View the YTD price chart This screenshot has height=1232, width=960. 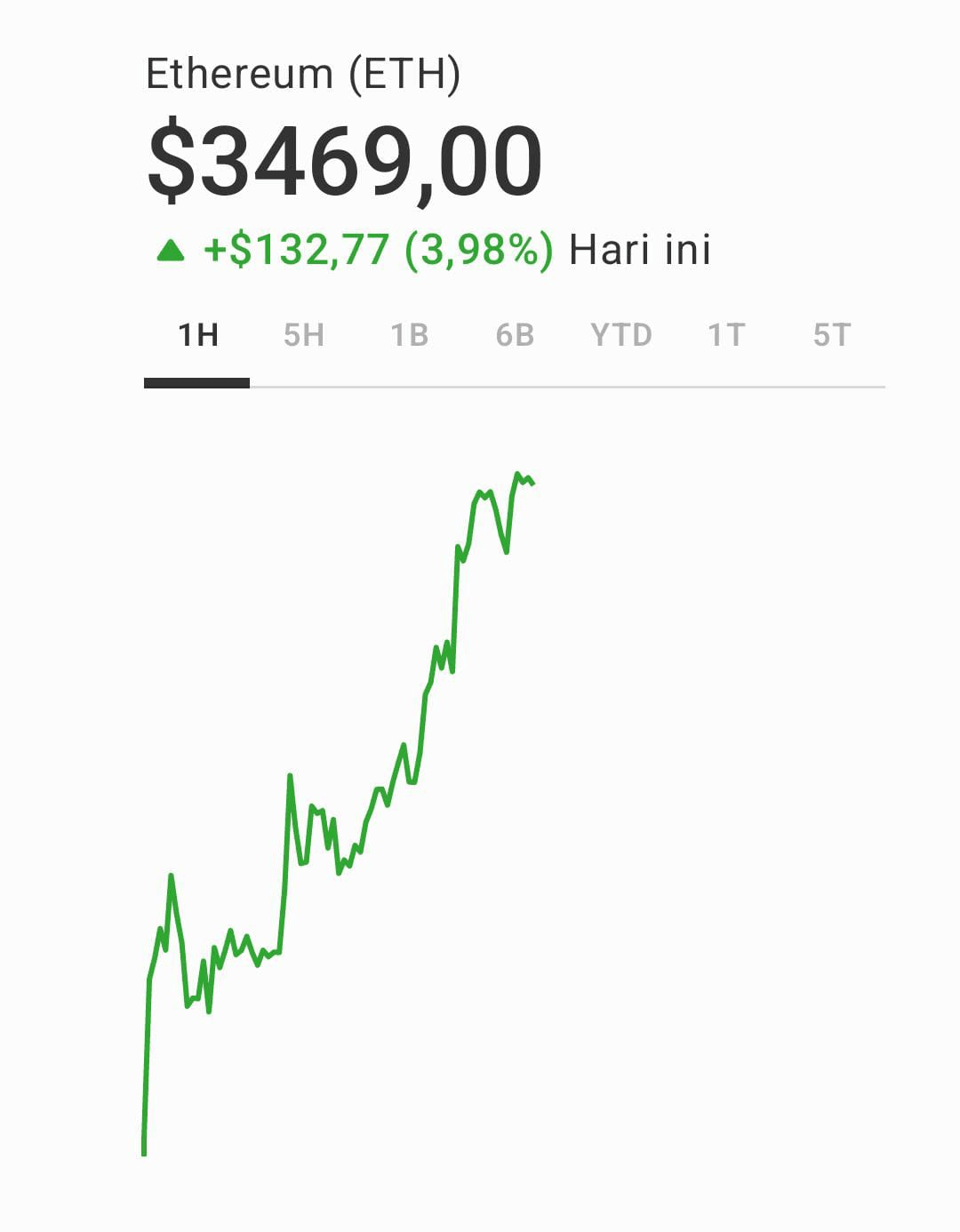(620, 336)
